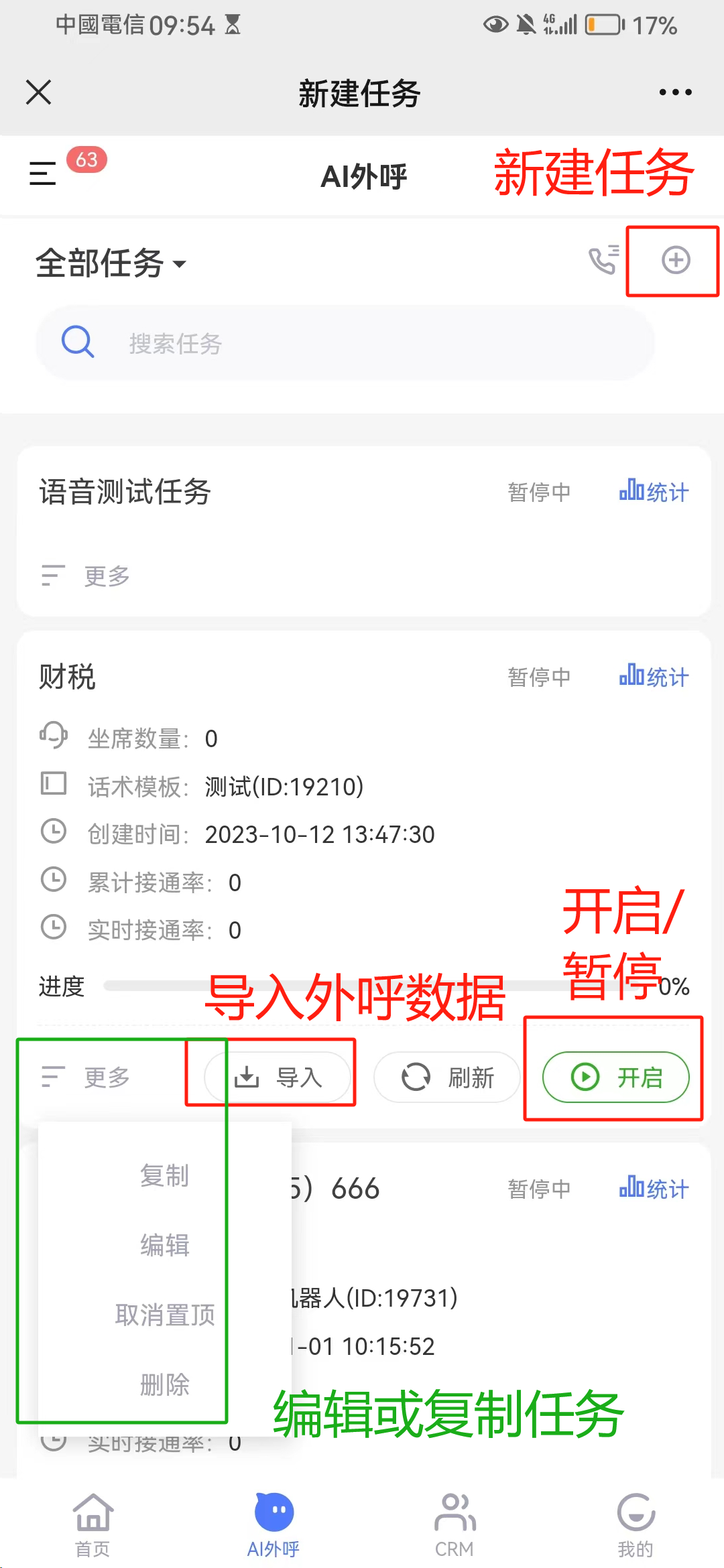Start the 财税 task with 开启
This screenshot has width=724, height=1568.
point(616,1077)
